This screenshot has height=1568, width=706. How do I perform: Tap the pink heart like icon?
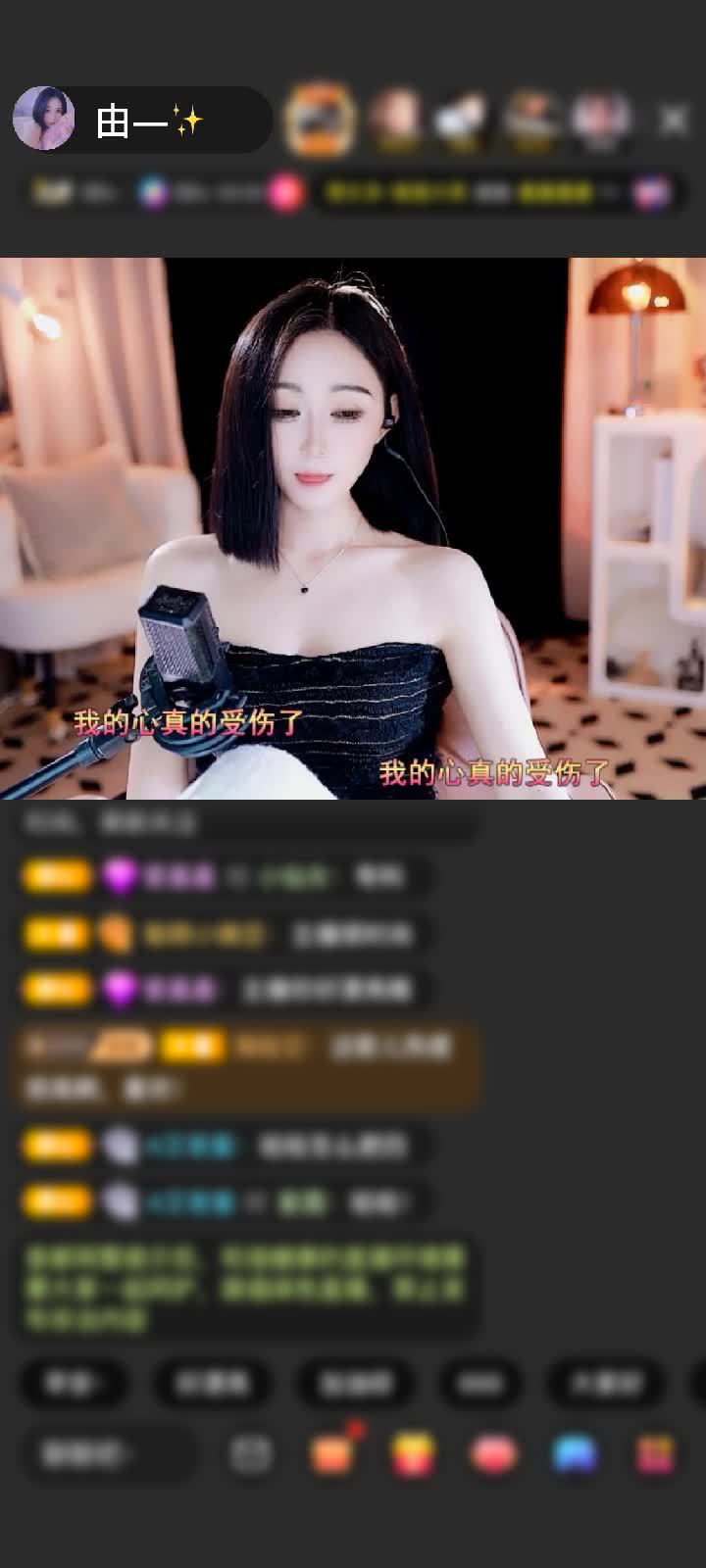point(494,1453)
